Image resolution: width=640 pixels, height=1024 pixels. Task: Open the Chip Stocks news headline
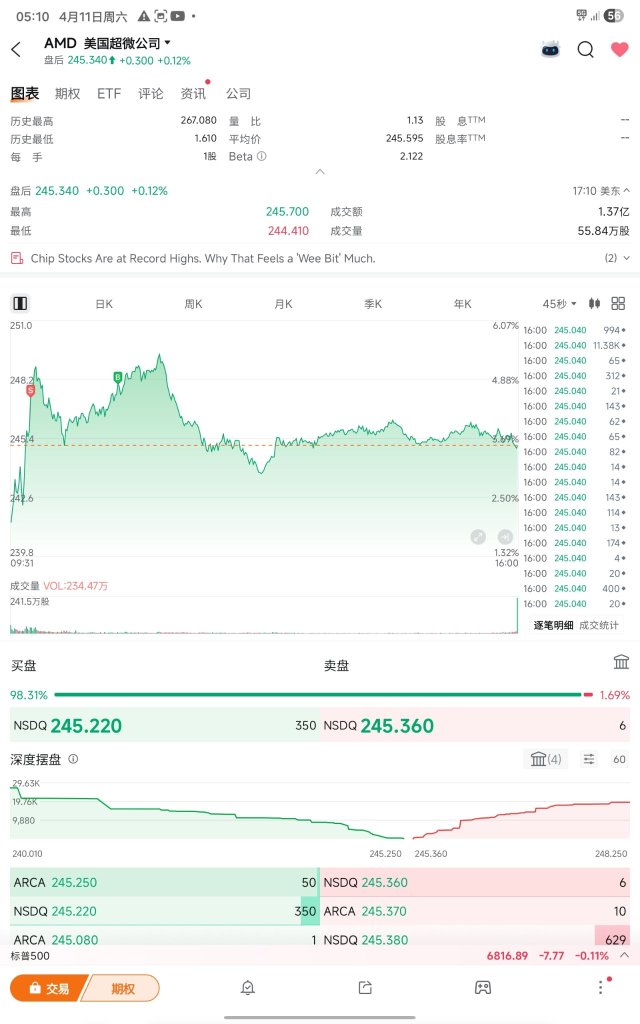203,258
